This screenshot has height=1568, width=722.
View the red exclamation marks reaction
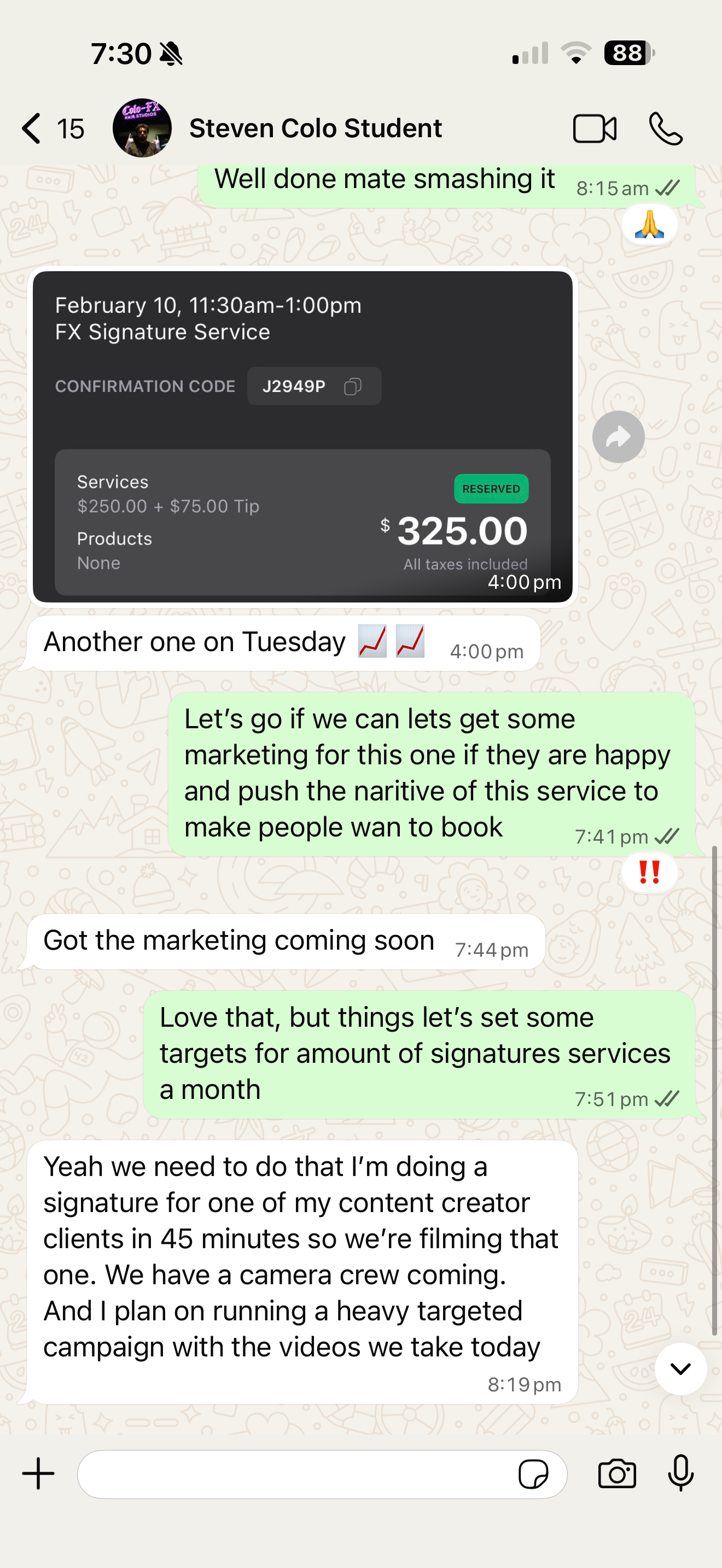[x=649, y=872]
